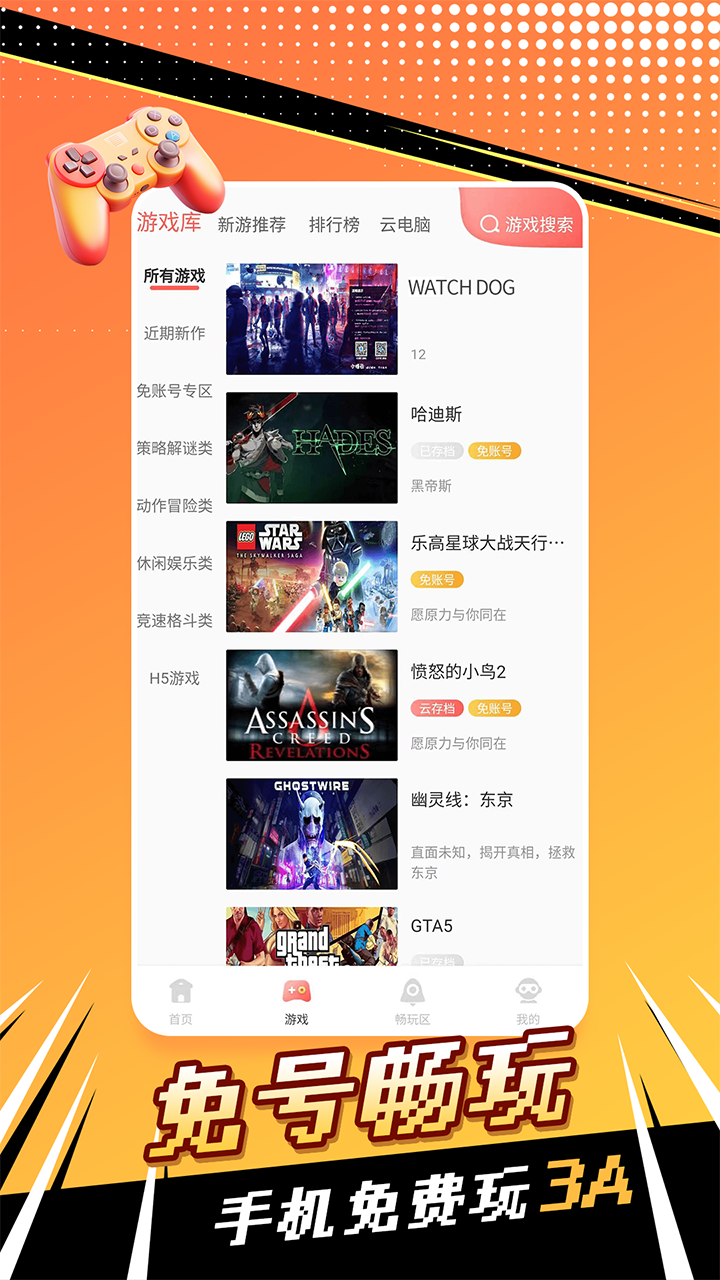Screen dimensions: 720x1280
Task: Open 云电脑 from the top menu
Action: (404, 224)
